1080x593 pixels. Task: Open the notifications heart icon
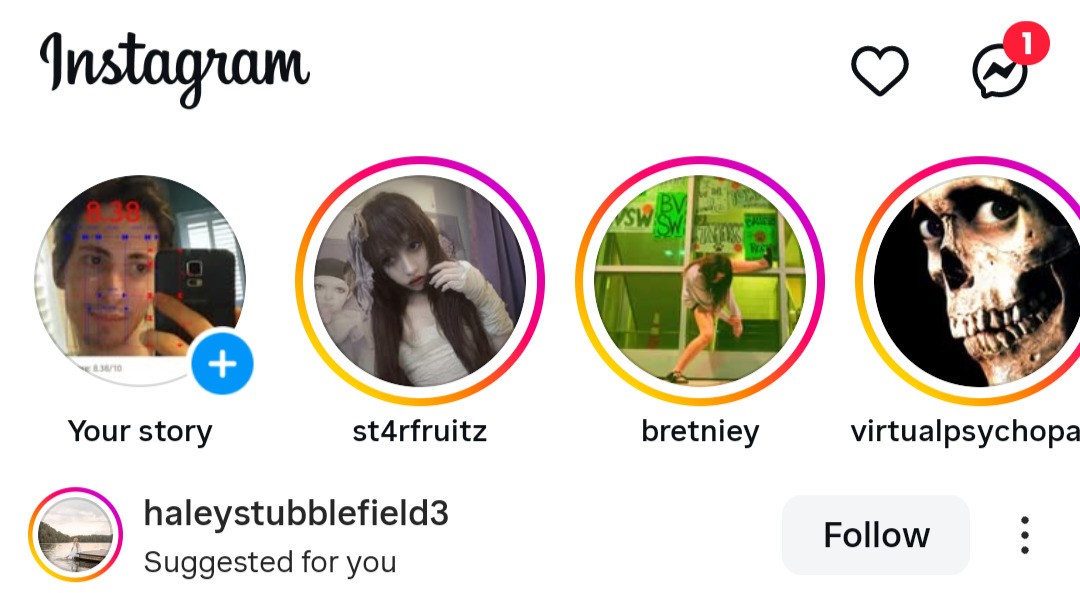[x=879, y=71]
